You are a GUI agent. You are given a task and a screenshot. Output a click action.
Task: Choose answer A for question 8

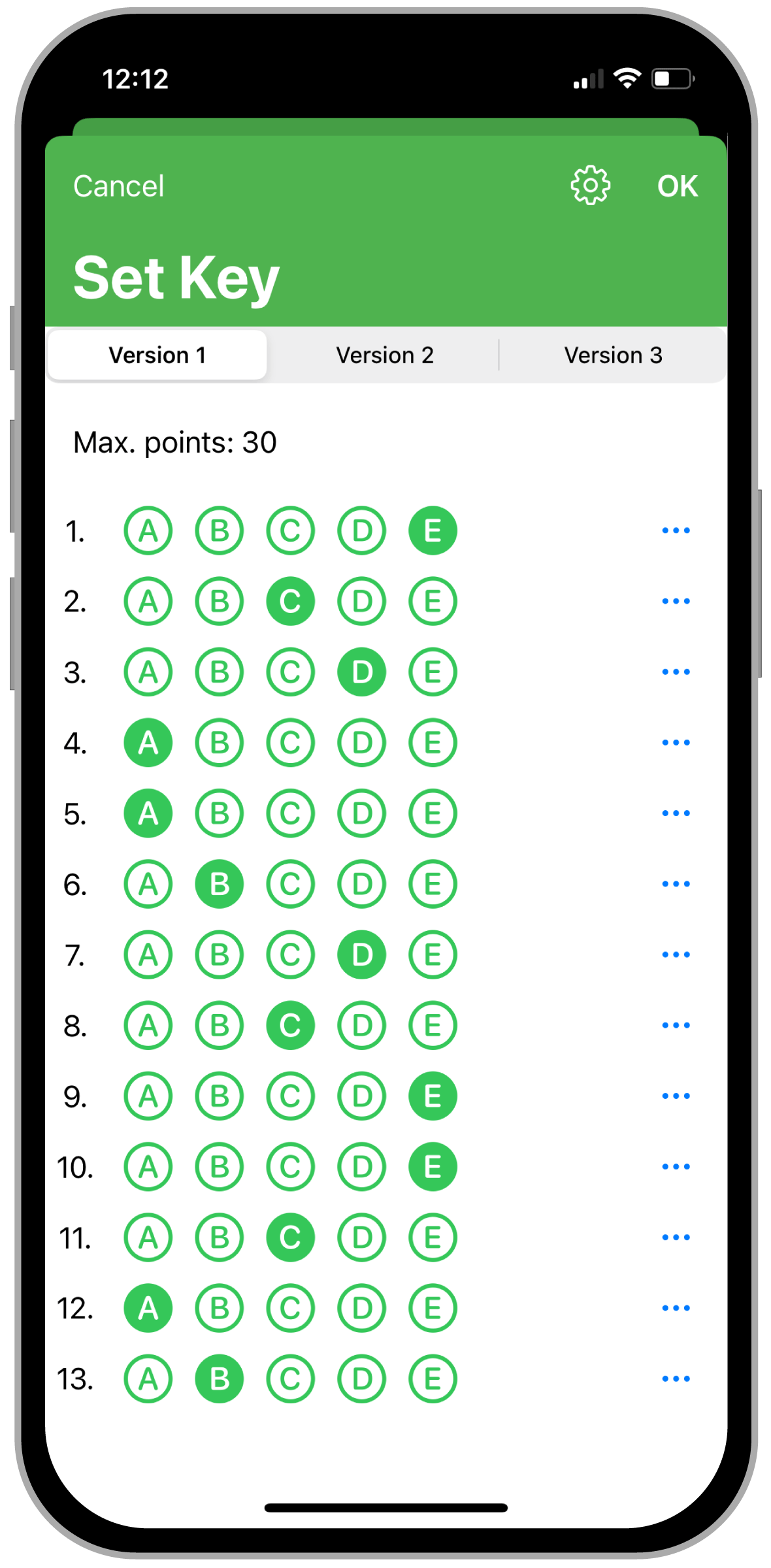point(148,1025)
